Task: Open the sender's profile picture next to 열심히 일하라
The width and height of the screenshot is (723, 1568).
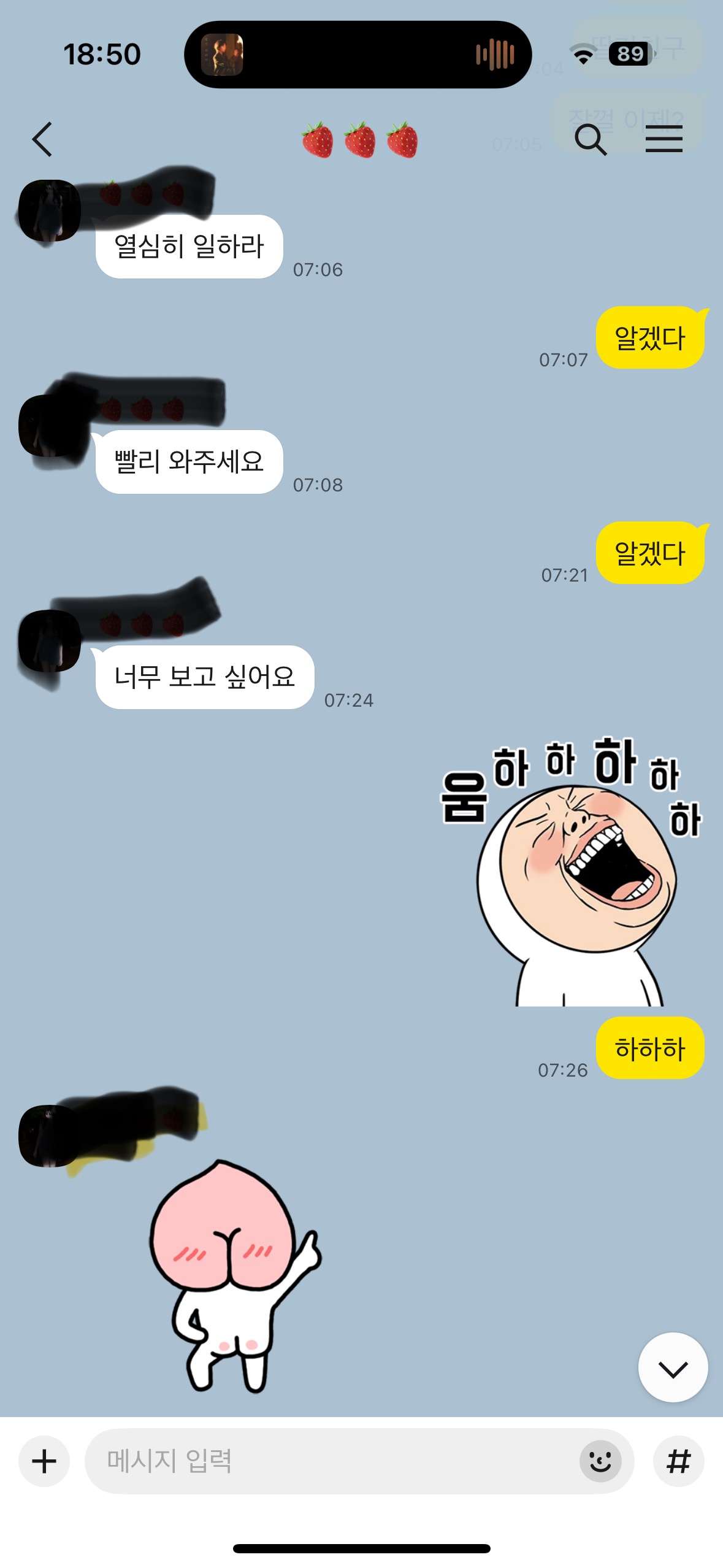Action: click(x=50, y=210)
